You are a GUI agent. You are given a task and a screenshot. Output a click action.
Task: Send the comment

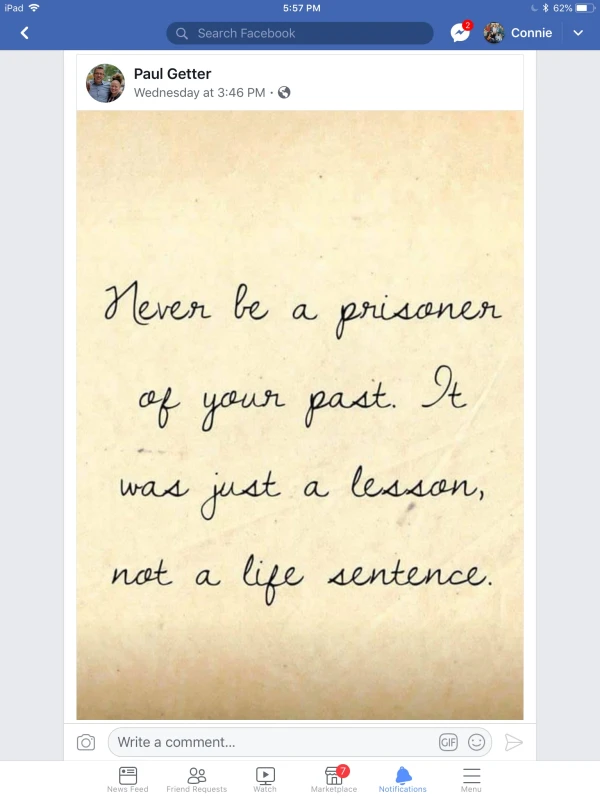coord(514,742)
